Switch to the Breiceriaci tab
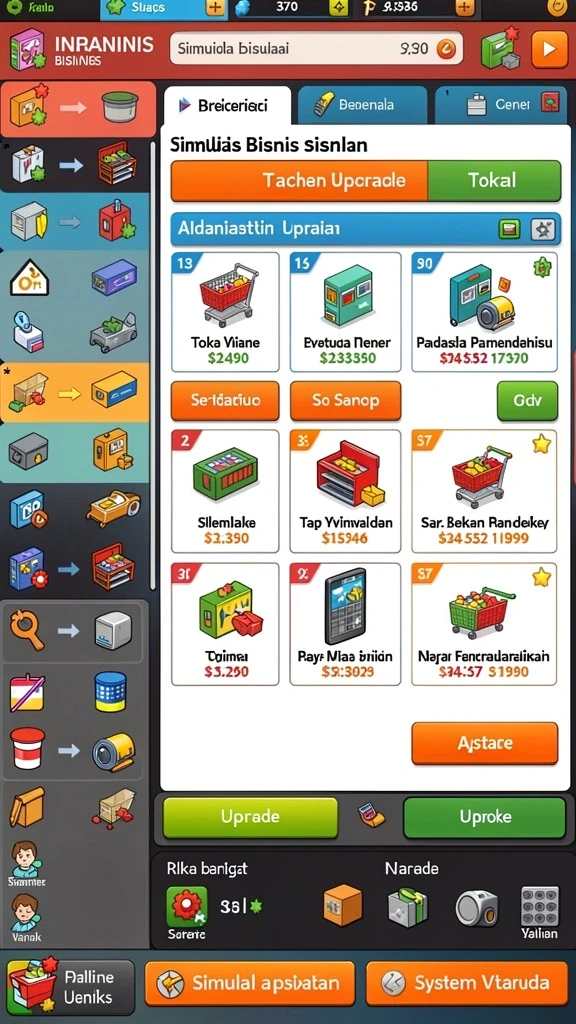Viewport: 576px width, 1024px height. click(x=227, y=105)
